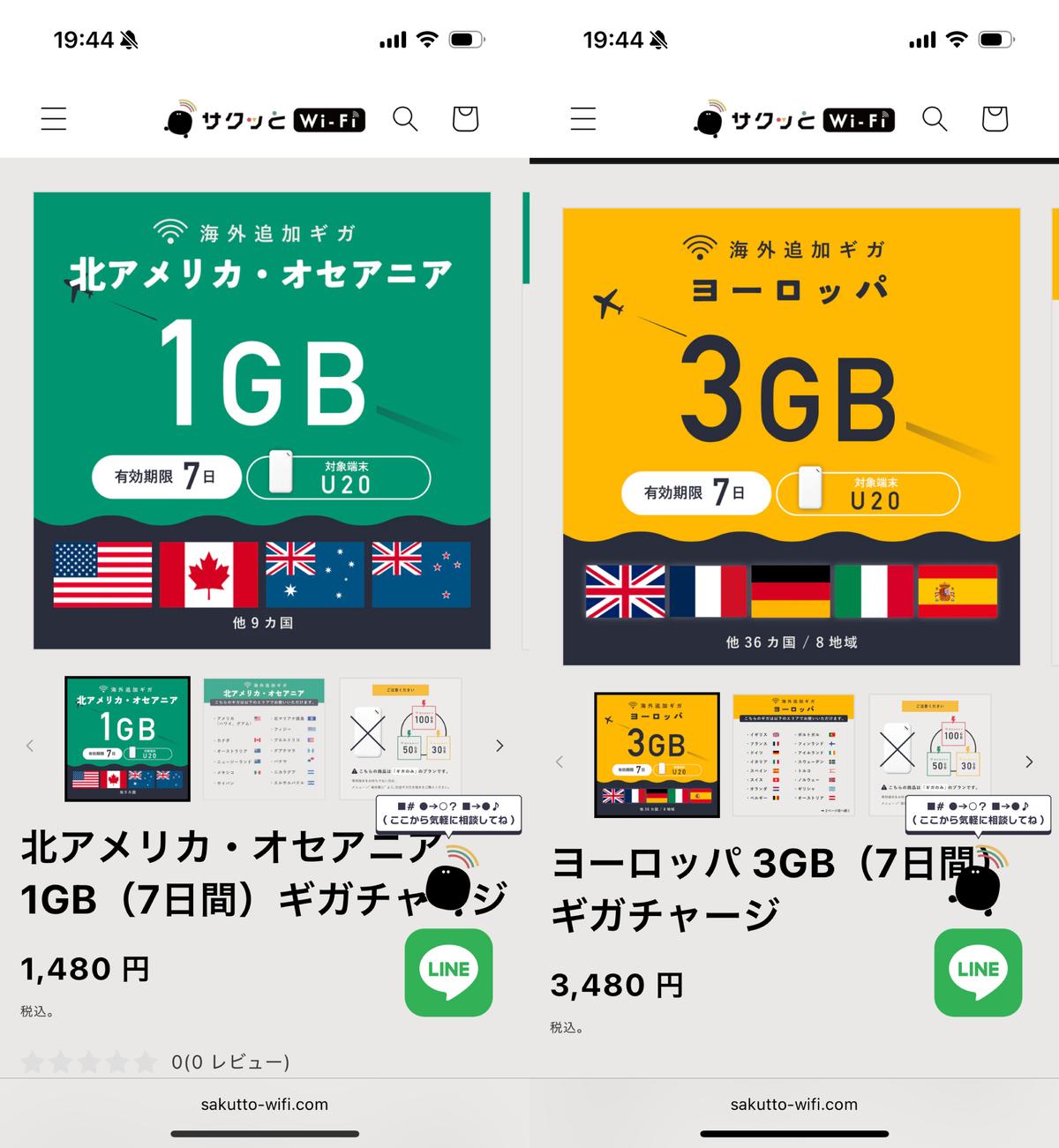
Task: Open the cart on the North America 1GB page
Action: [465, 119]
